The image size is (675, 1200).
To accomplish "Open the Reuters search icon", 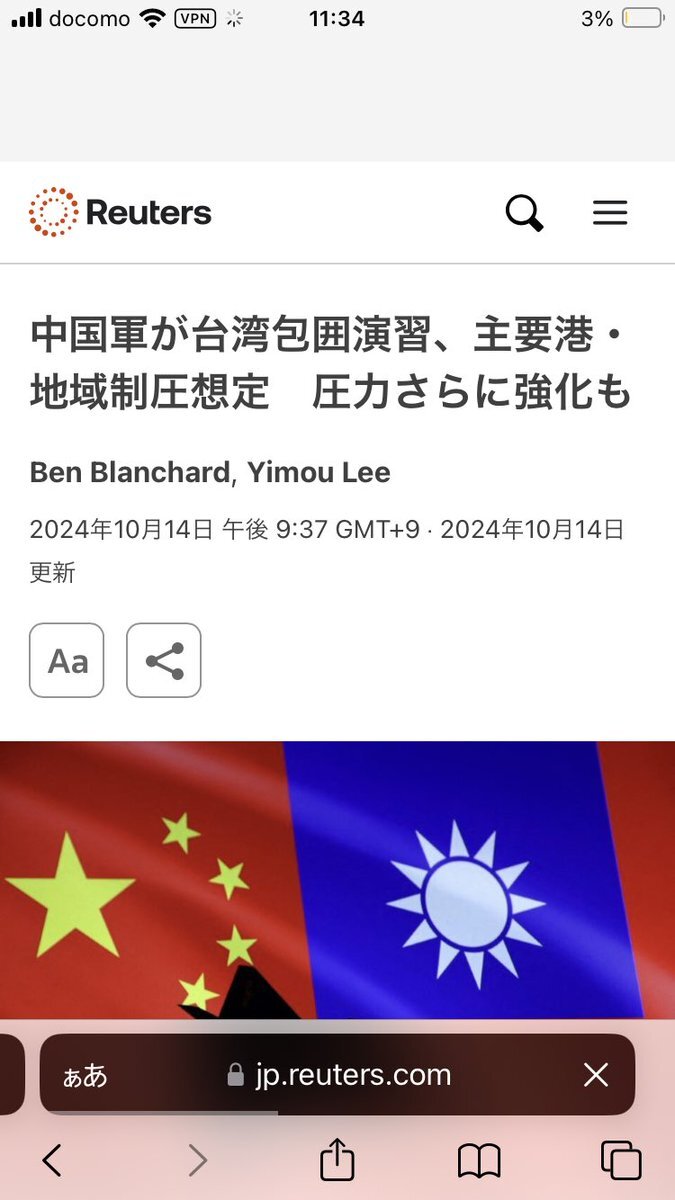I will tap(524, 213).
